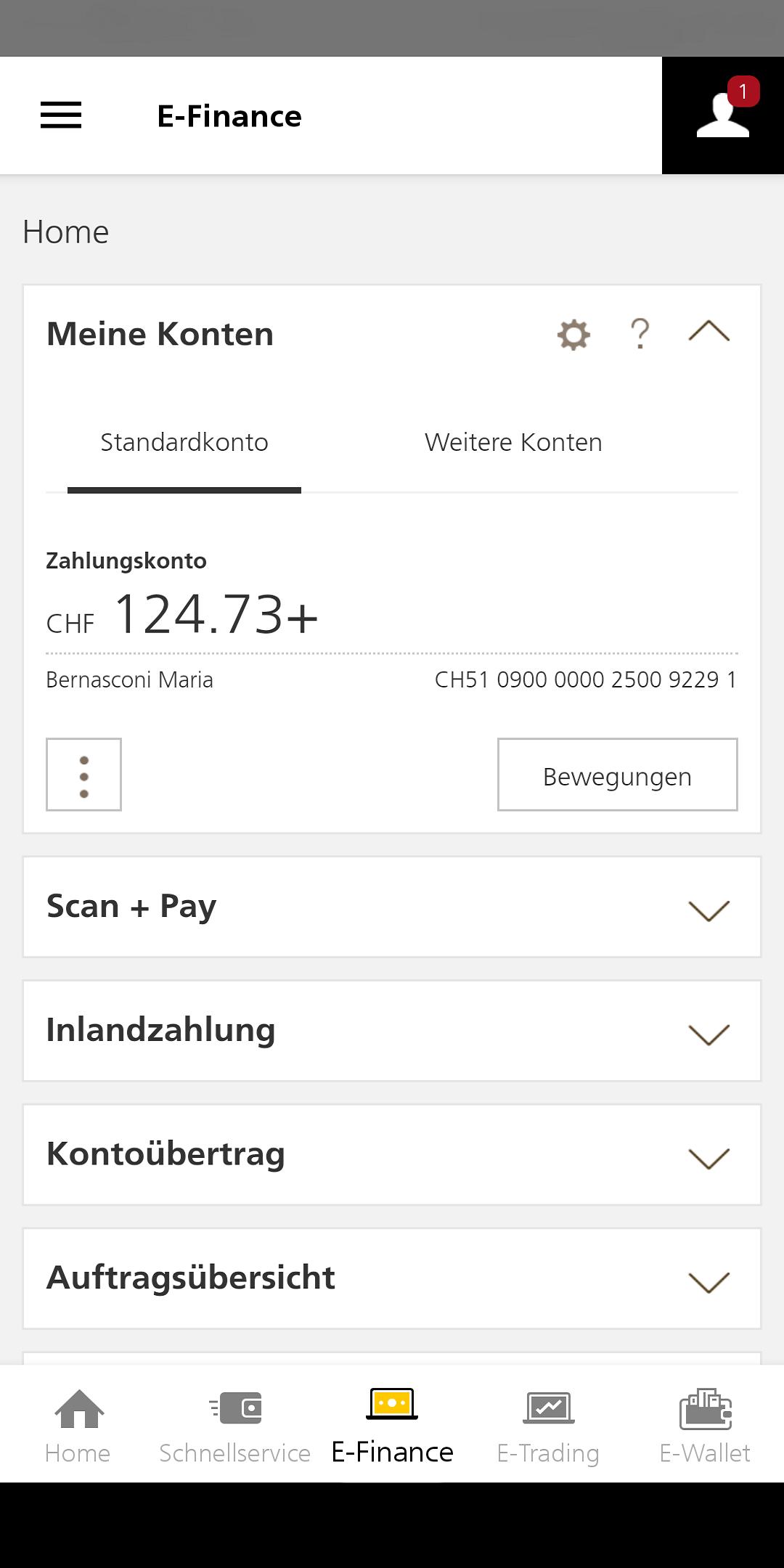Open Meine Konten settings gear
This screenshot has width=784, height=1568.
573,335
